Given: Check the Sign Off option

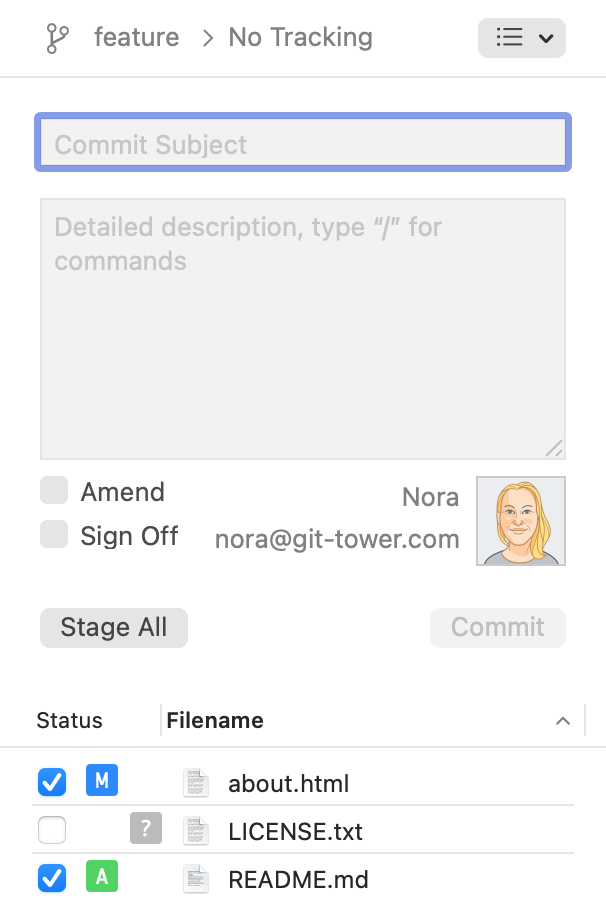Looking at the screenshot, I should coord(54,535).
